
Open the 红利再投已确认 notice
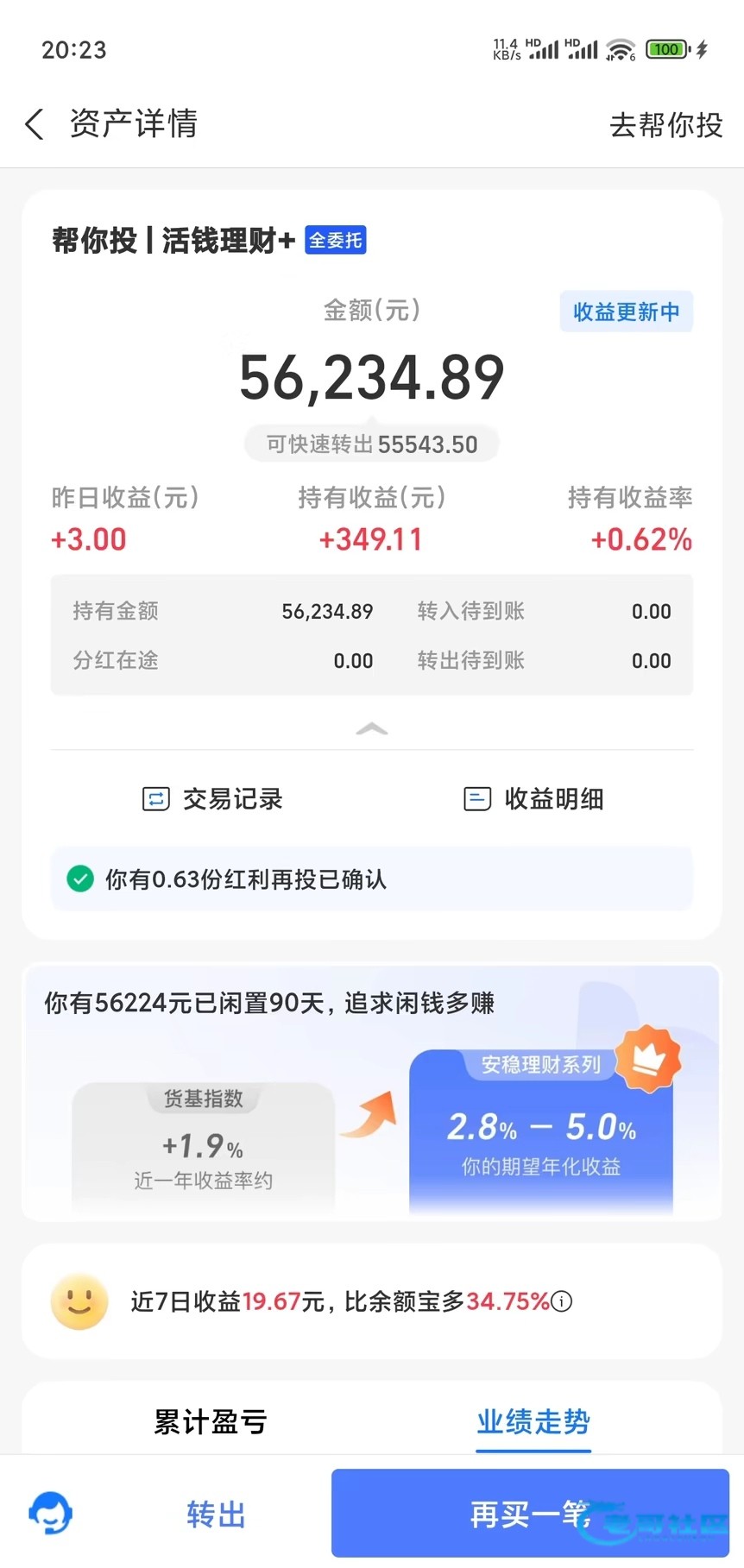pos(372,879)
